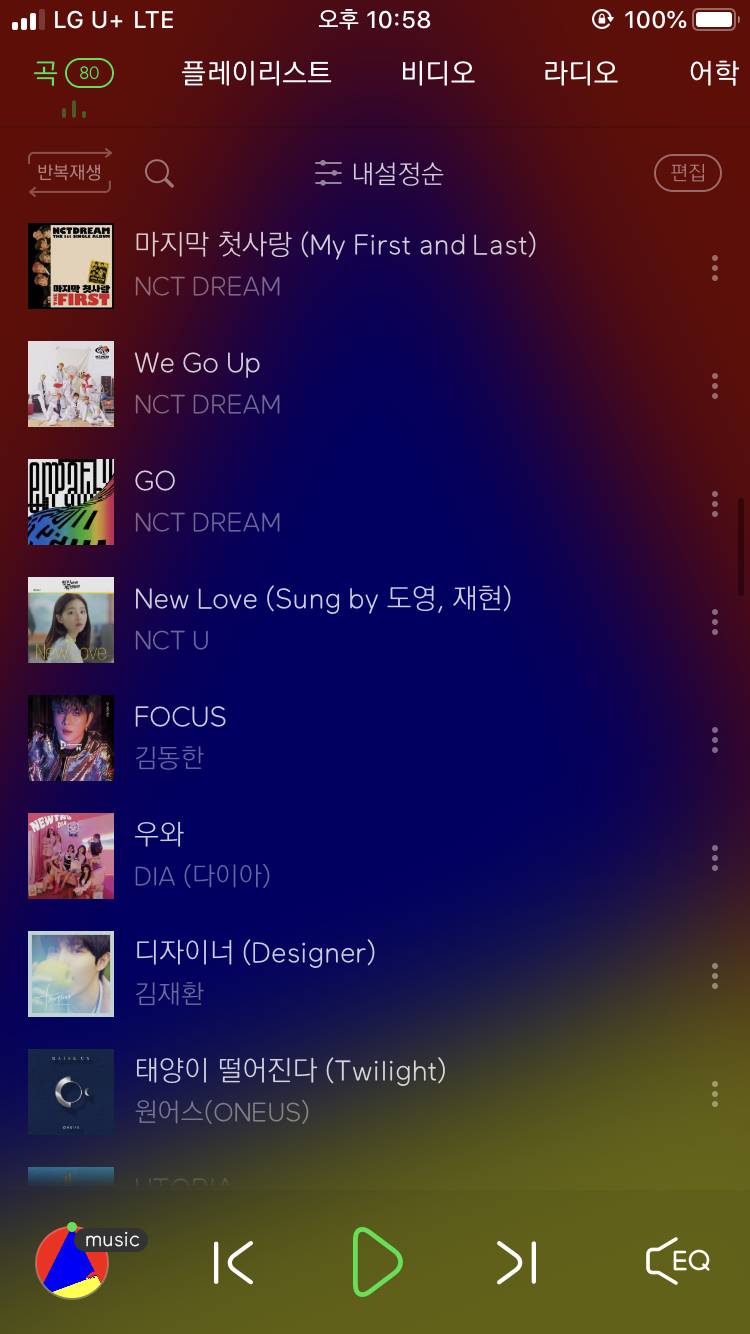Image resolution: width=750 pixels, height=1334 pixels.
Task: Play 태양이 떨어진다 (Twilight) by ONEUS
Action: coord(290,1090)
